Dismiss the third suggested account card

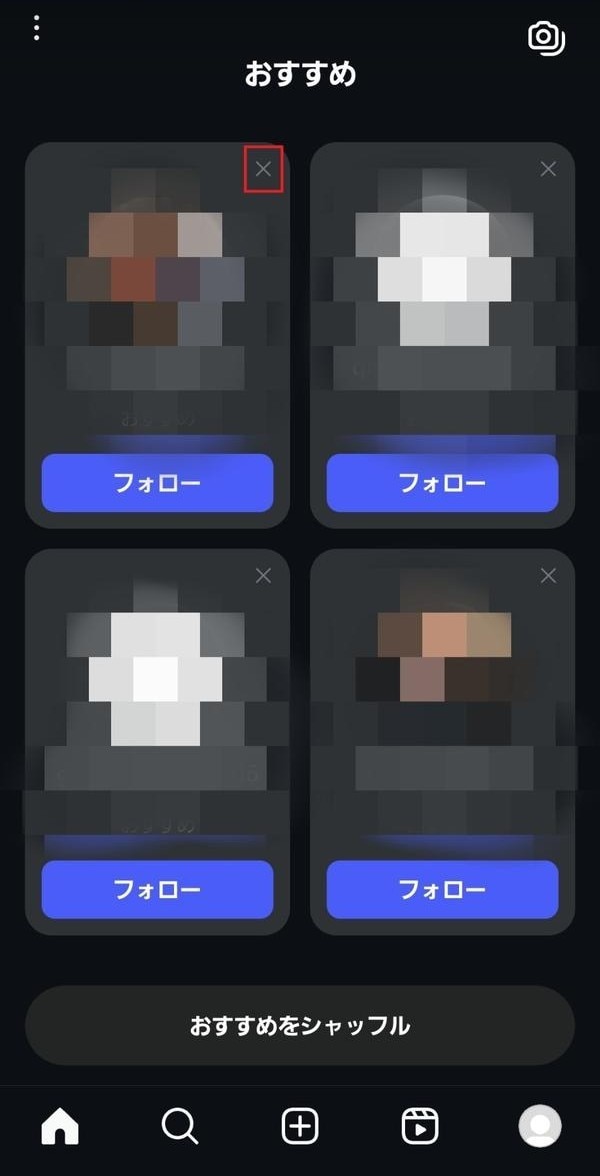click(264, 575)
